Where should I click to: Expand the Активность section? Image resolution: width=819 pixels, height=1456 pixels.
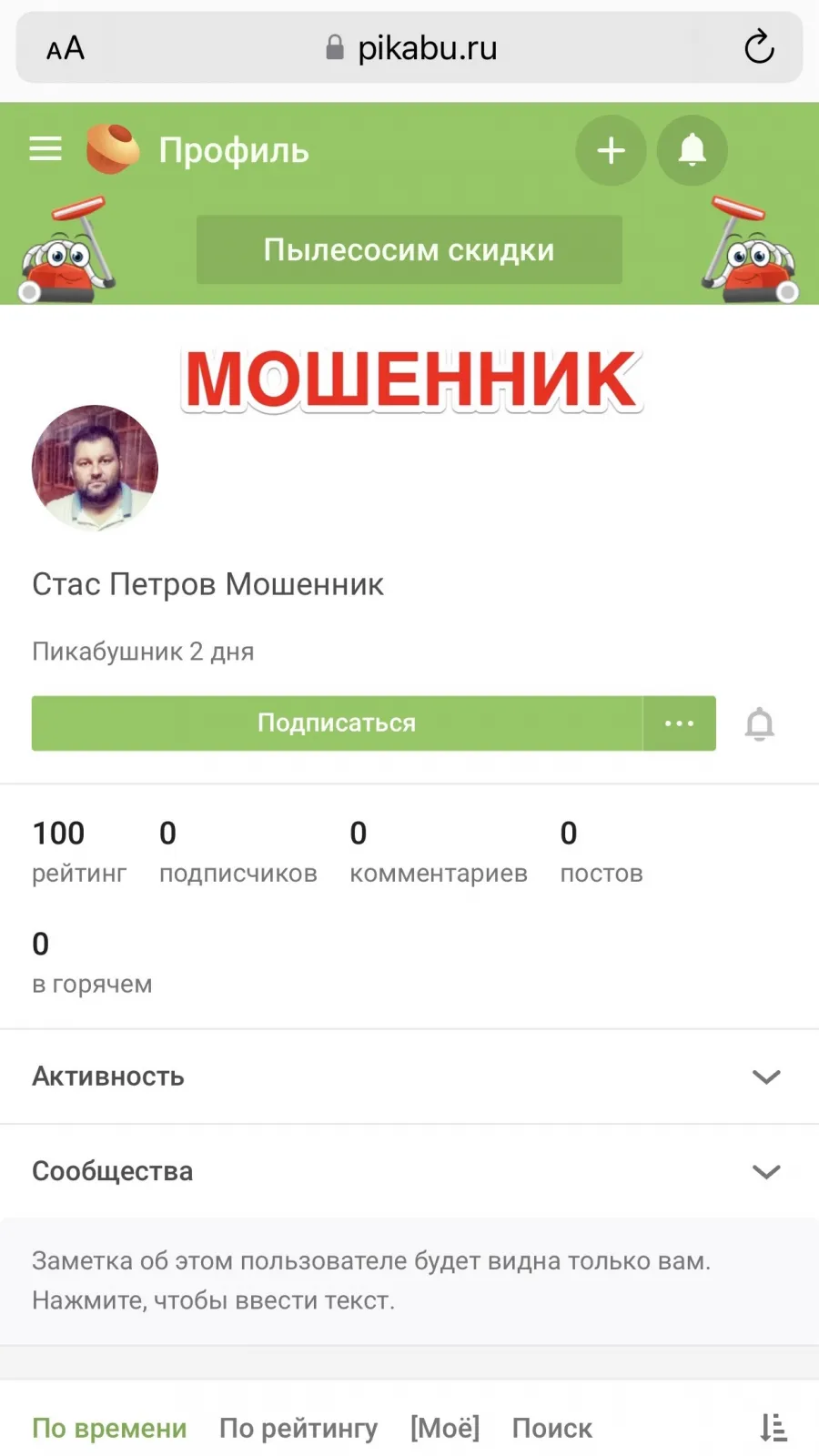(x=409, y=1077)
